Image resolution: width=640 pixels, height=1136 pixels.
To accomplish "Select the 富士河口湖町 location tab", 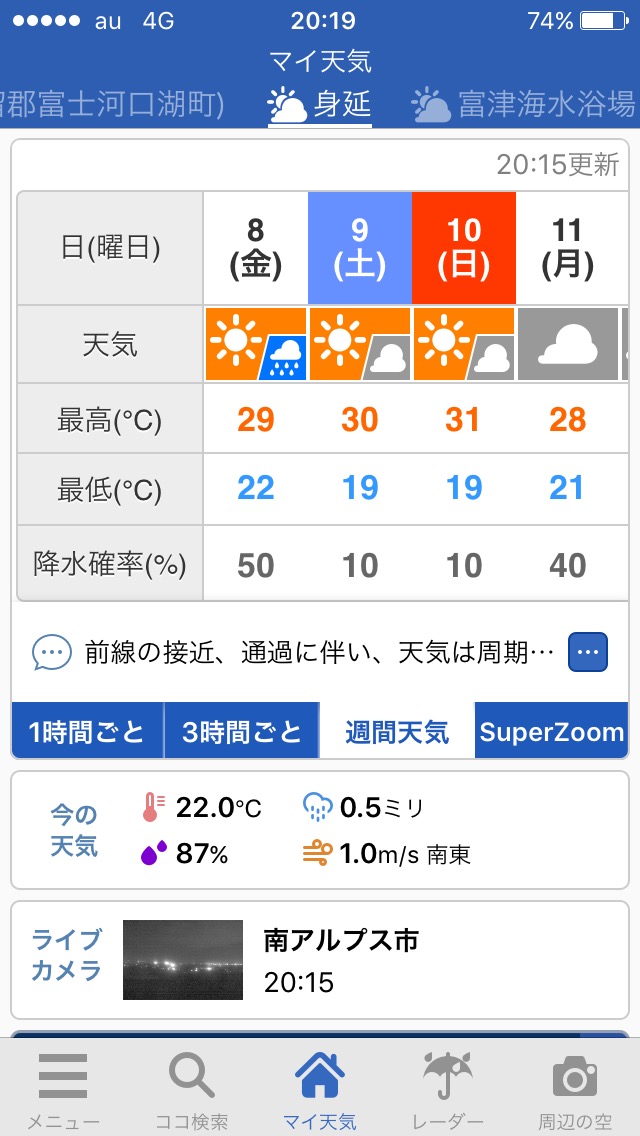I will (111, 106).
